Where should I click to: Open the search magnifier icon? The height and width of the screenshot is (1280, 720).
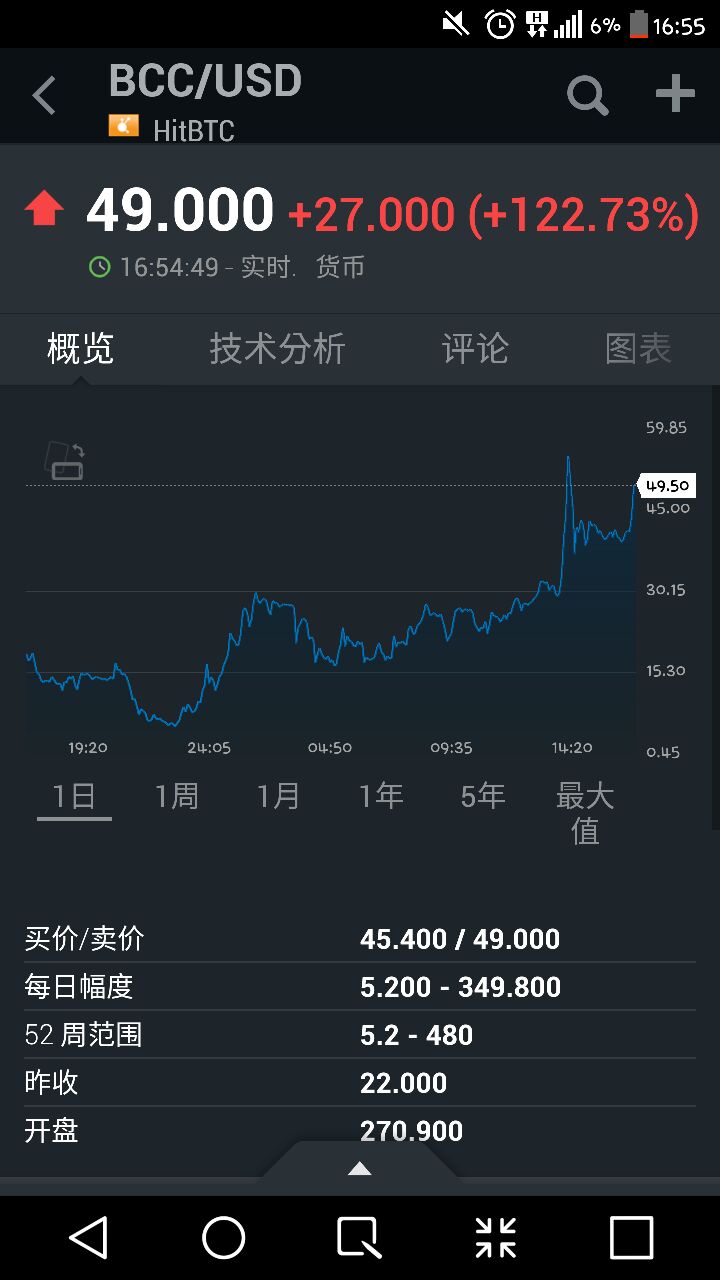coord(587,96)
